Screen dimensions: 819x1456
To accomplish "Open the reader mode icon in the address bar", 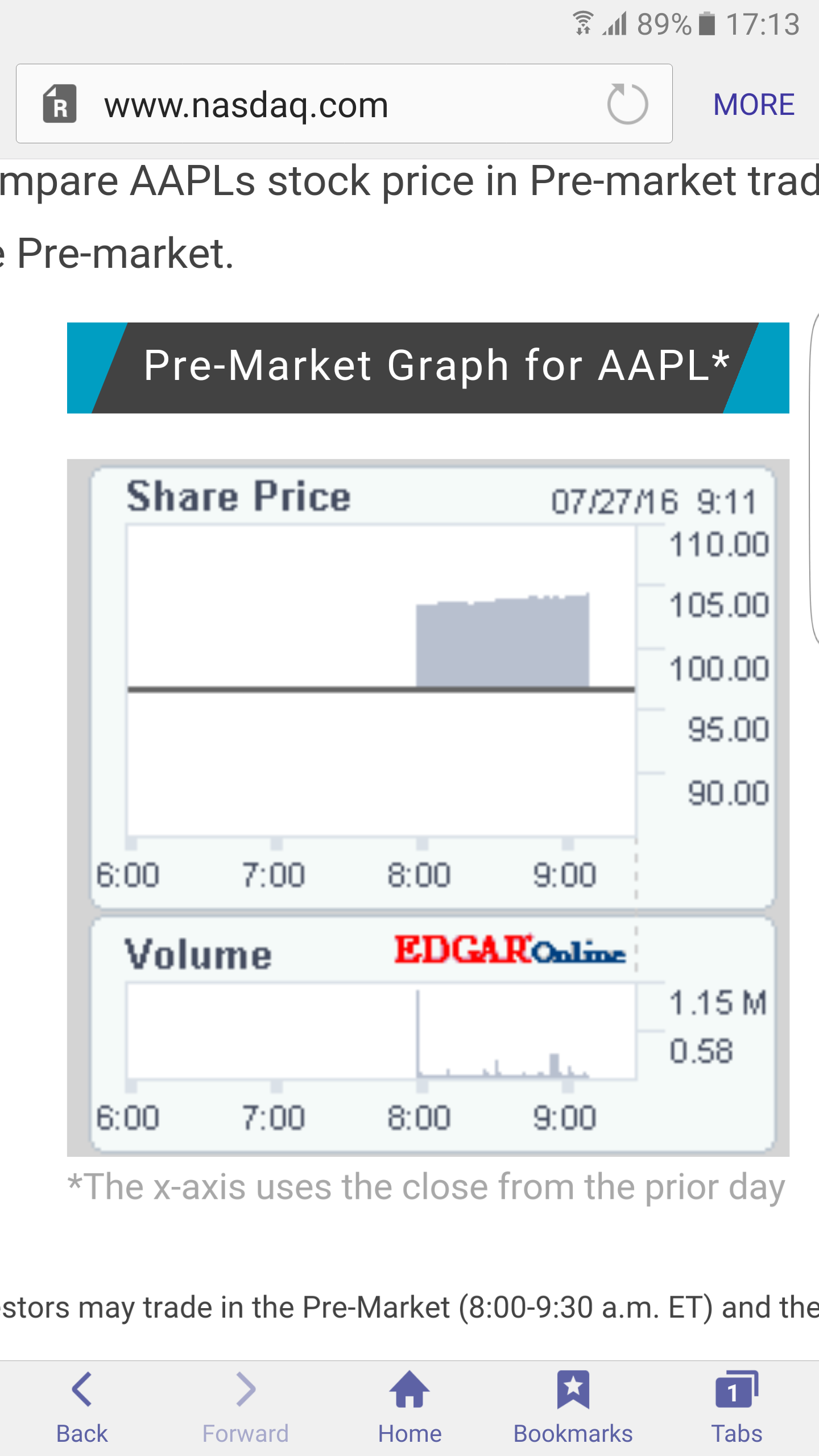I will click(60, 104).
